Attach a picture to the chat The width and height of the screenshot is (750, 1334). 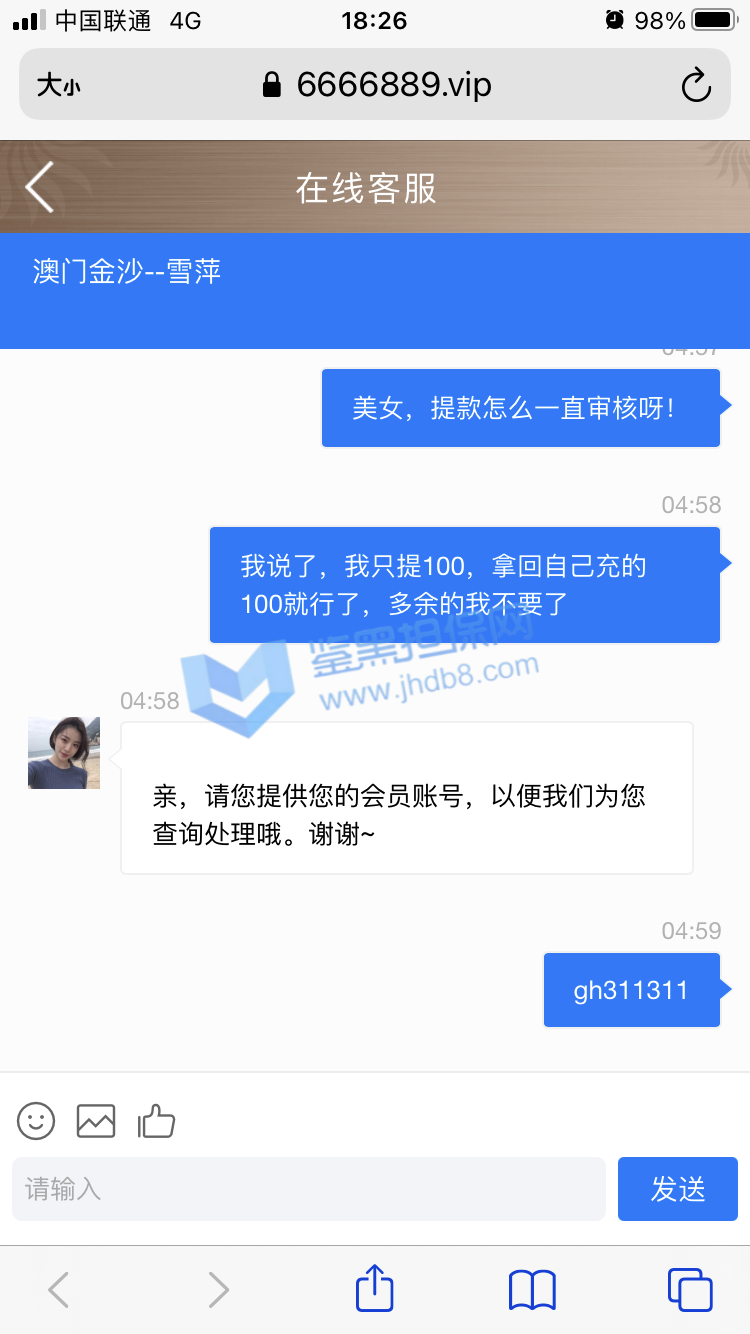coord(96,1121)
